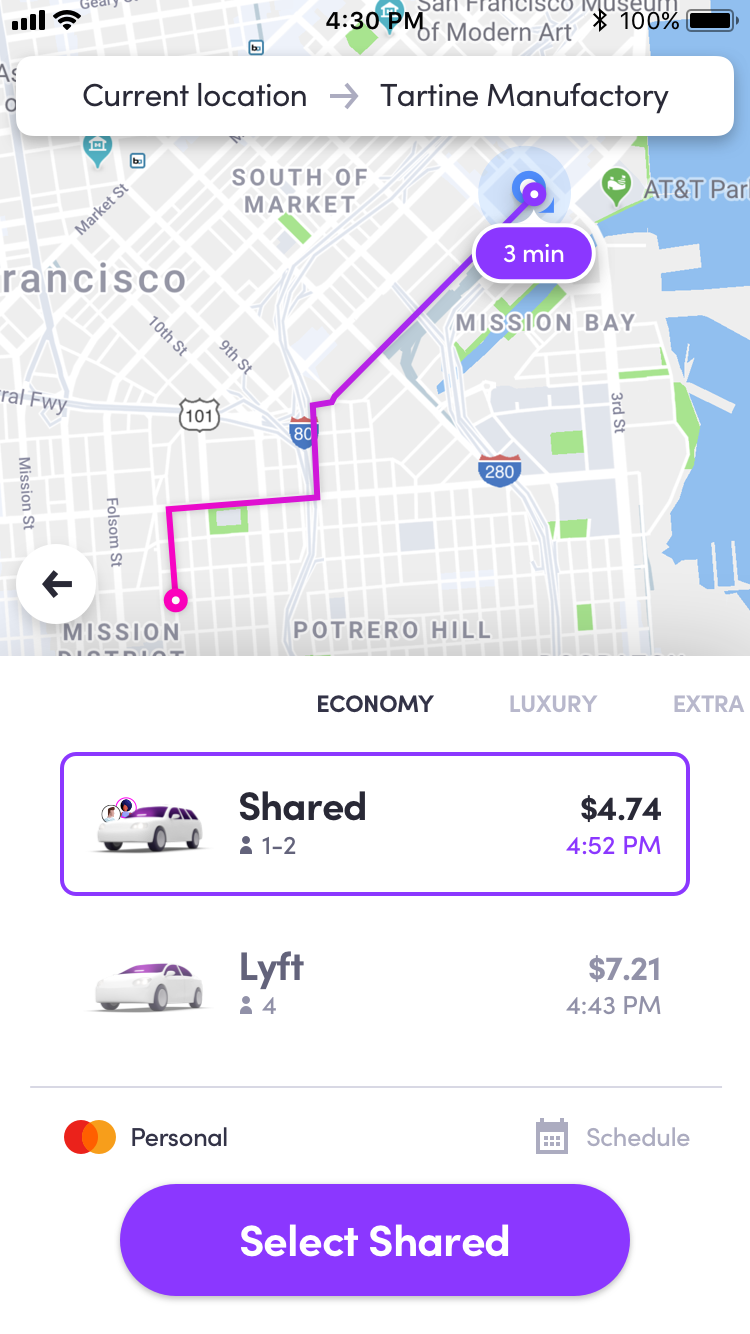750x1334 pixels.
Task: Open the ECONOMY ride category
Action: [375, 704]
